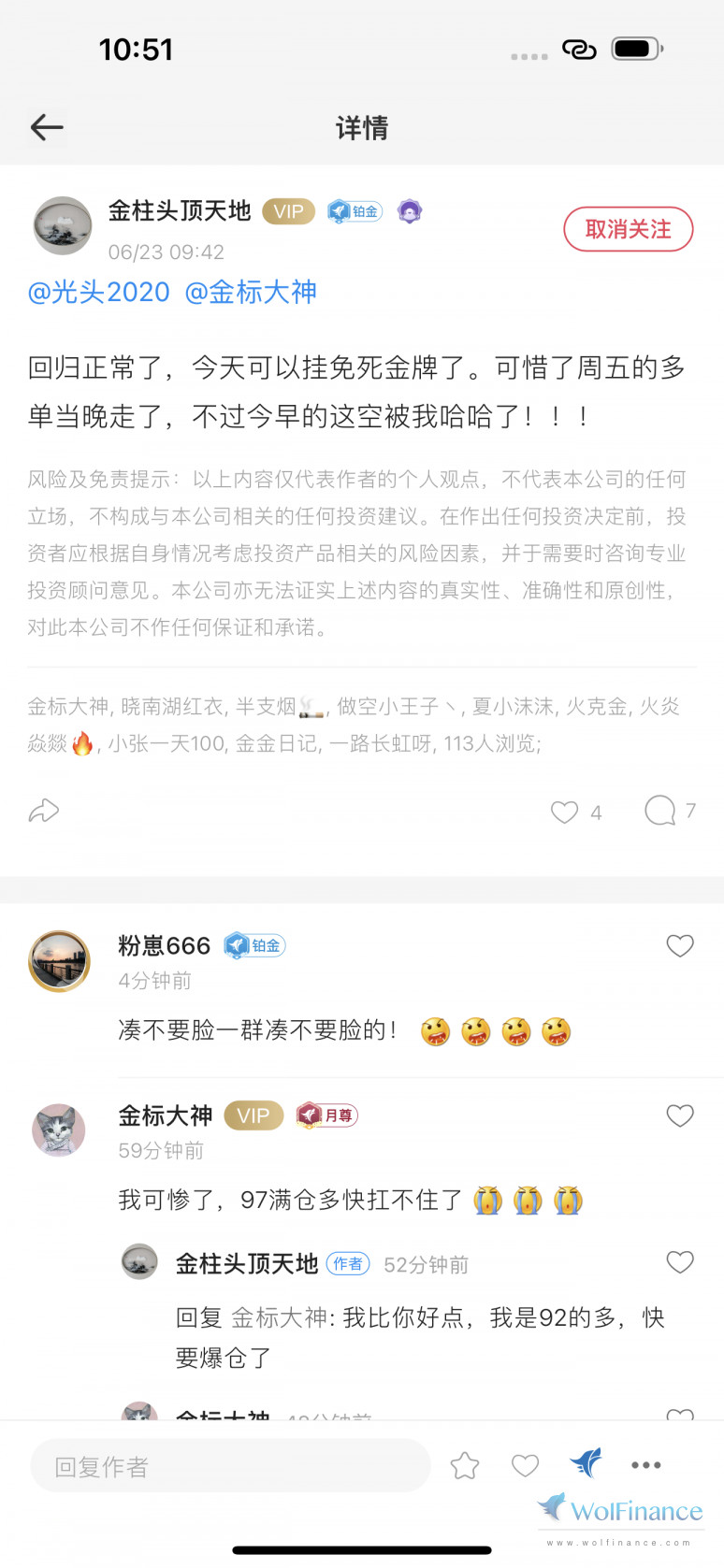
Task: Tap the heart icon in the bottom bar
Action: pos(526,1465)
